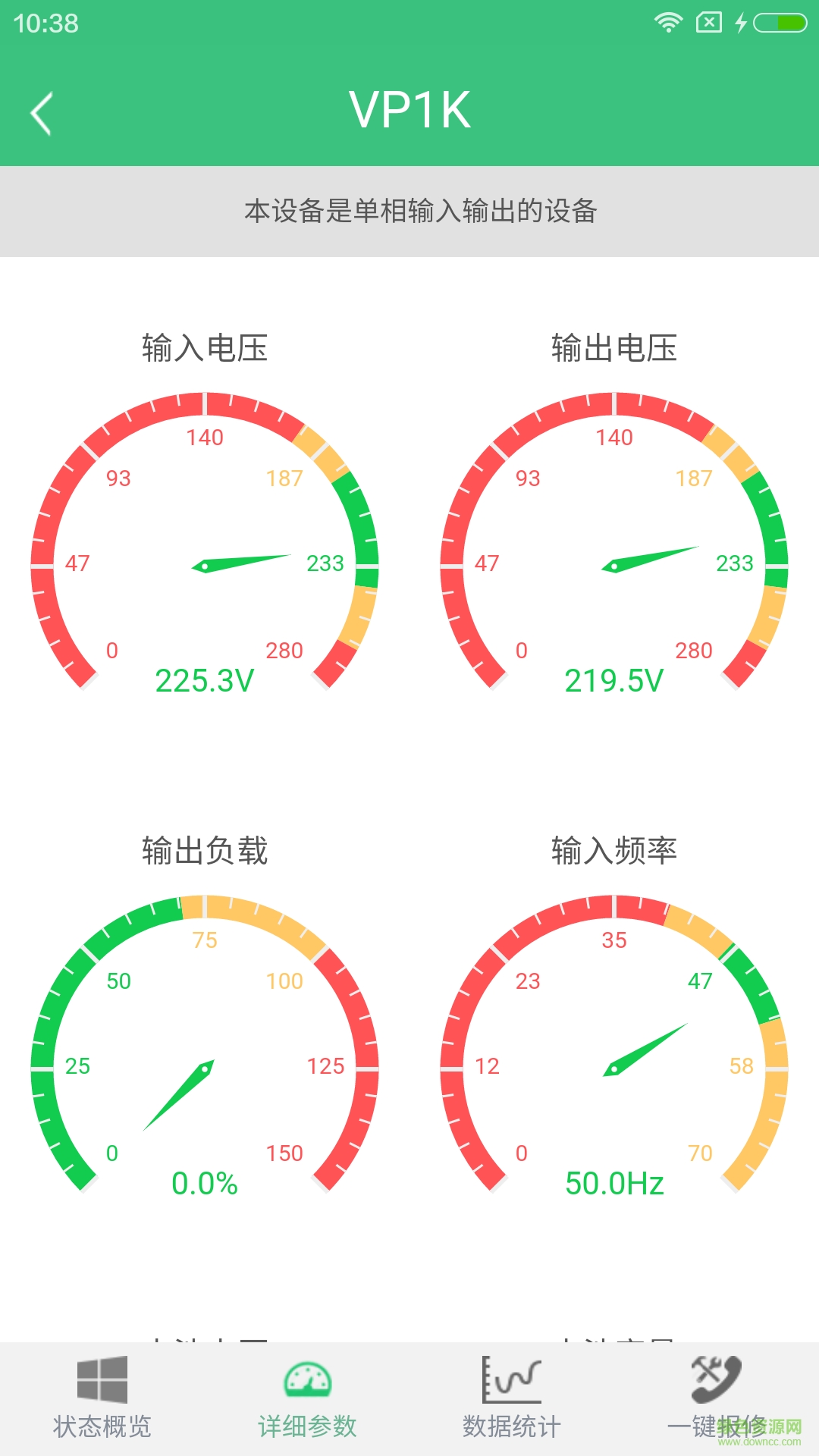Open the 一键报修 tab

coord(717,1398)
